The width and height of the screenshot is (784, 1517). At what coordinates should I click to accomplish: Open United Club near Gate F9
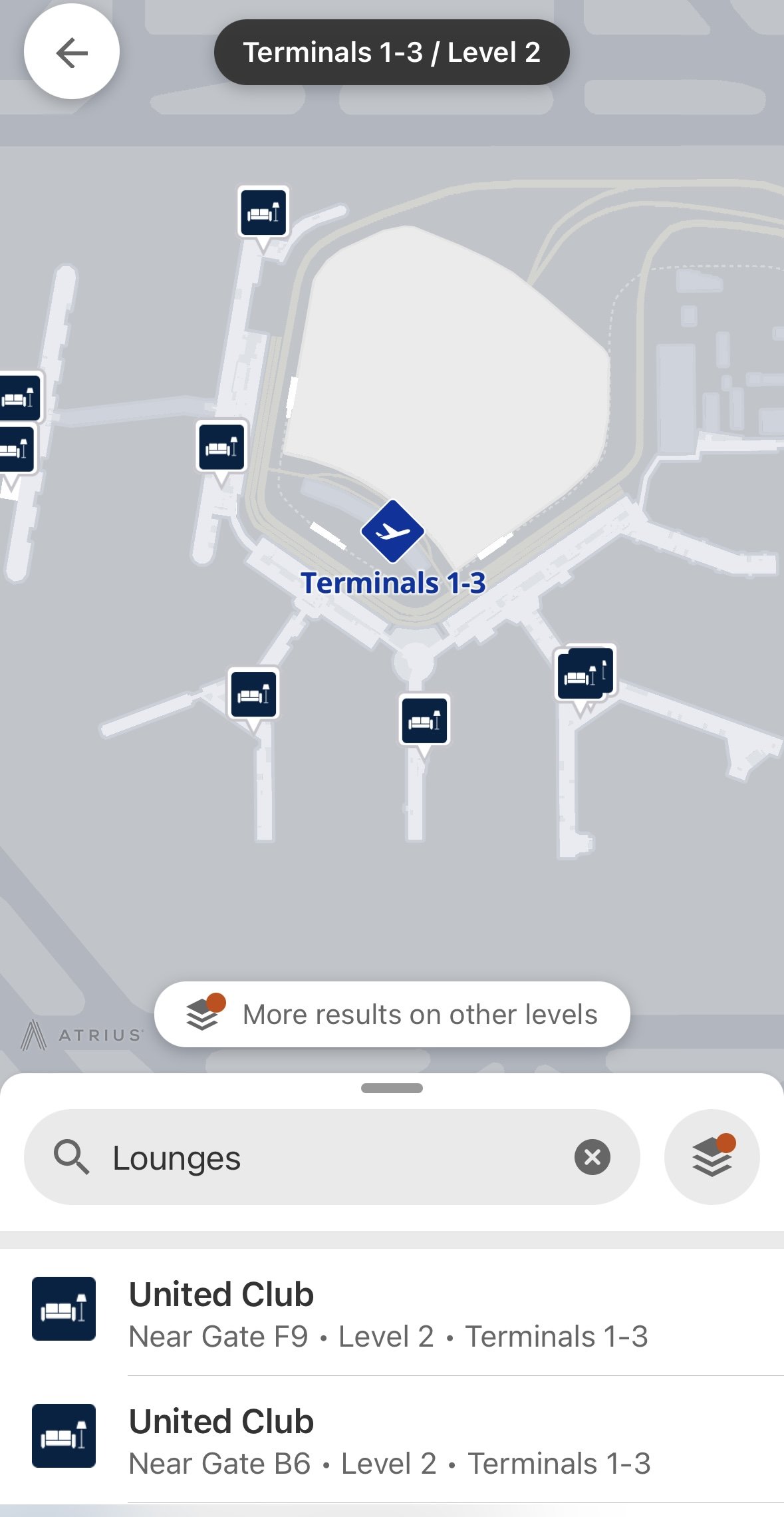pos(392,1313)
